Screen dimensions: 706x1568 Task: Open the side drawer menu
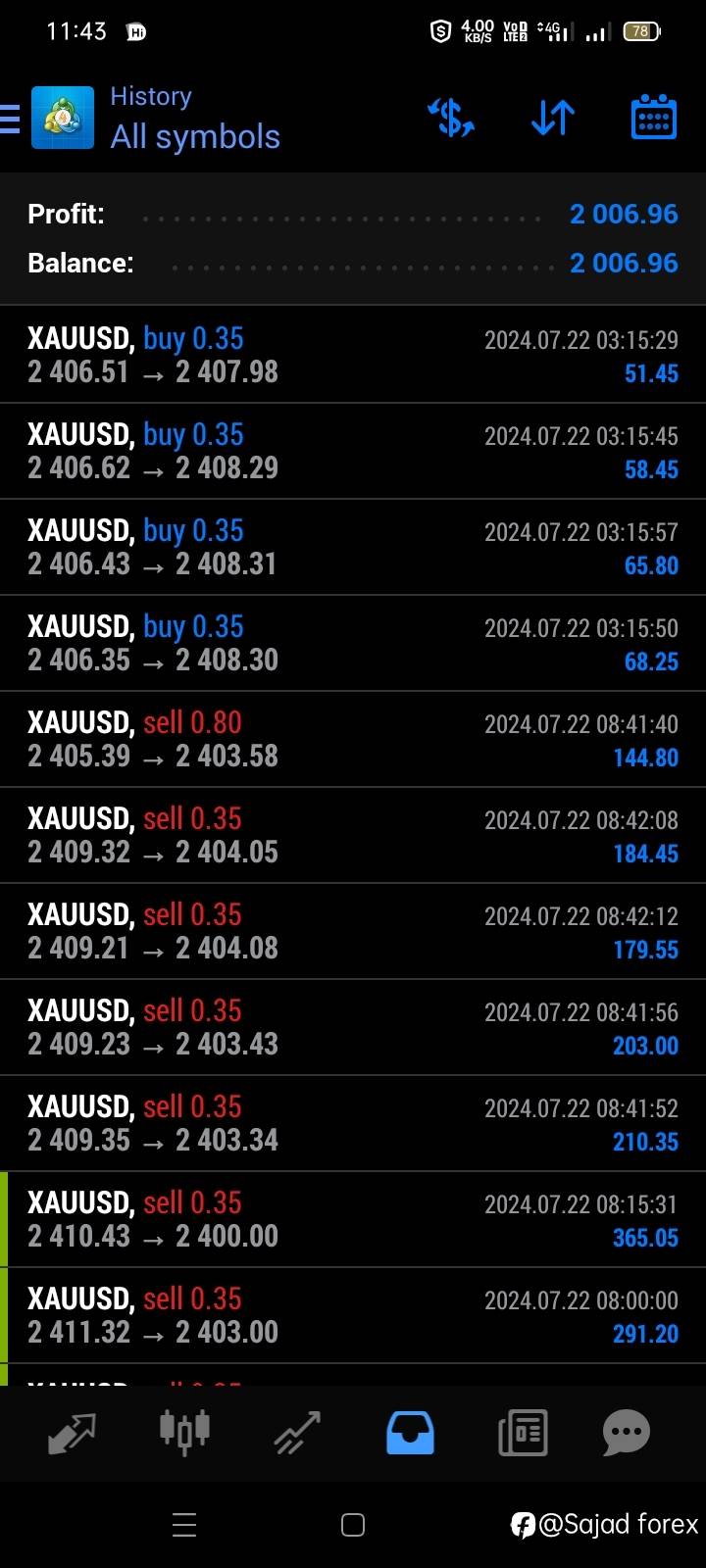10,119
